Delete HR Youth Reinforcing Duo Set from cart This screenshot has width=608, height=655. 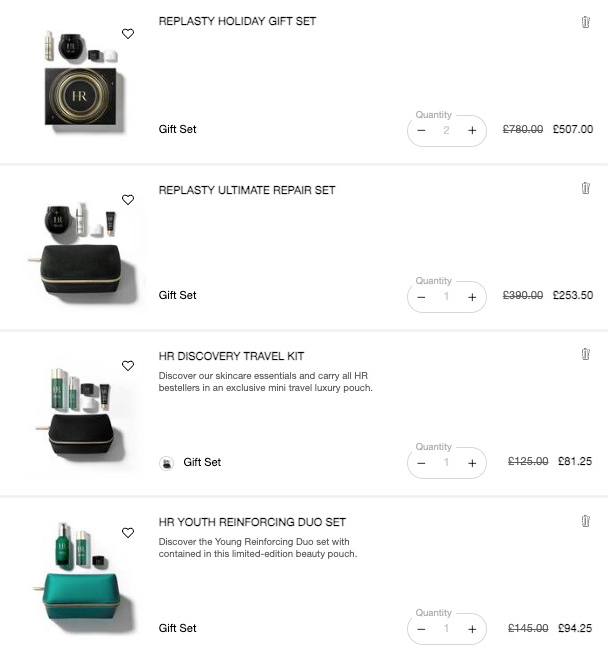coord(585,521)
